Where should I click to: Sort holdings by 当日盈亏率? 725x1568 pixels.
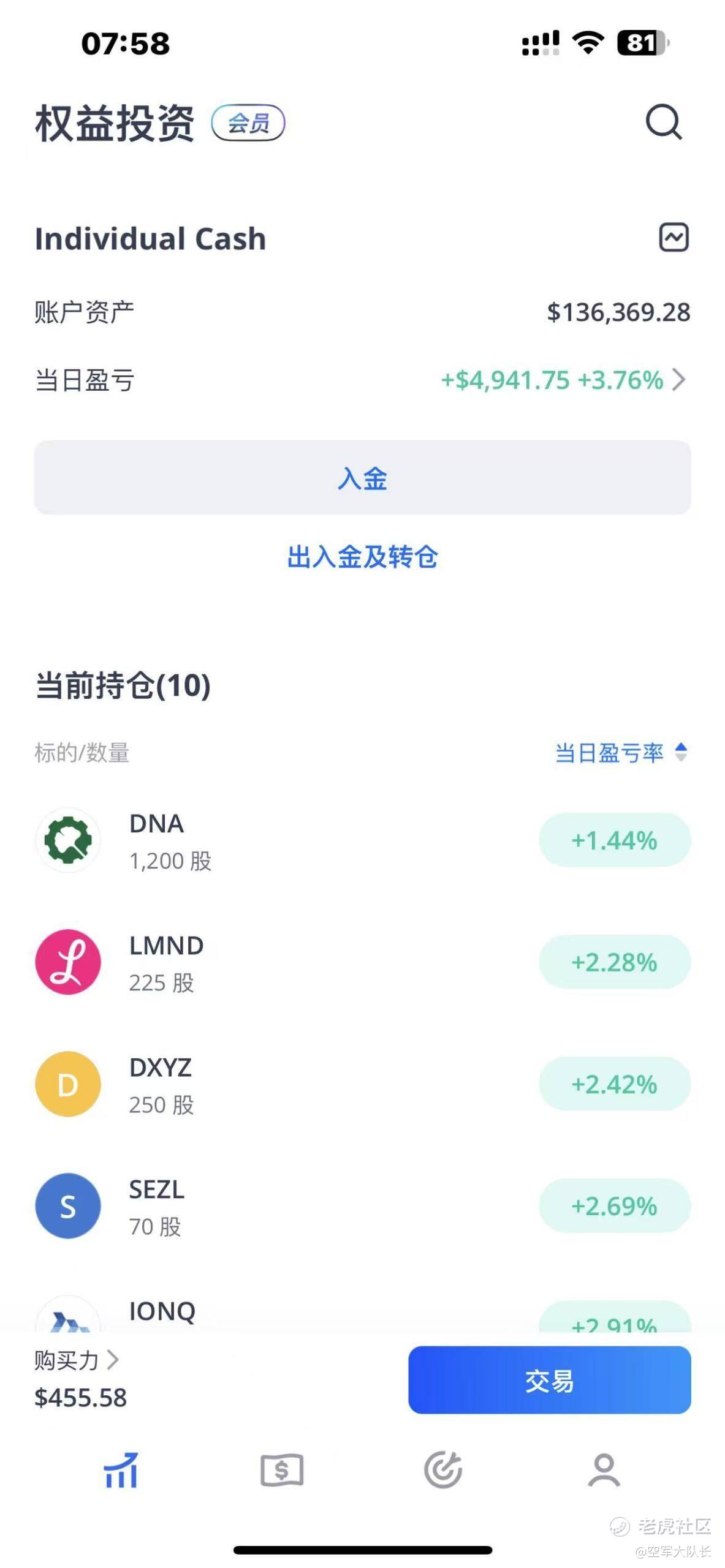[x=620, y=753]
